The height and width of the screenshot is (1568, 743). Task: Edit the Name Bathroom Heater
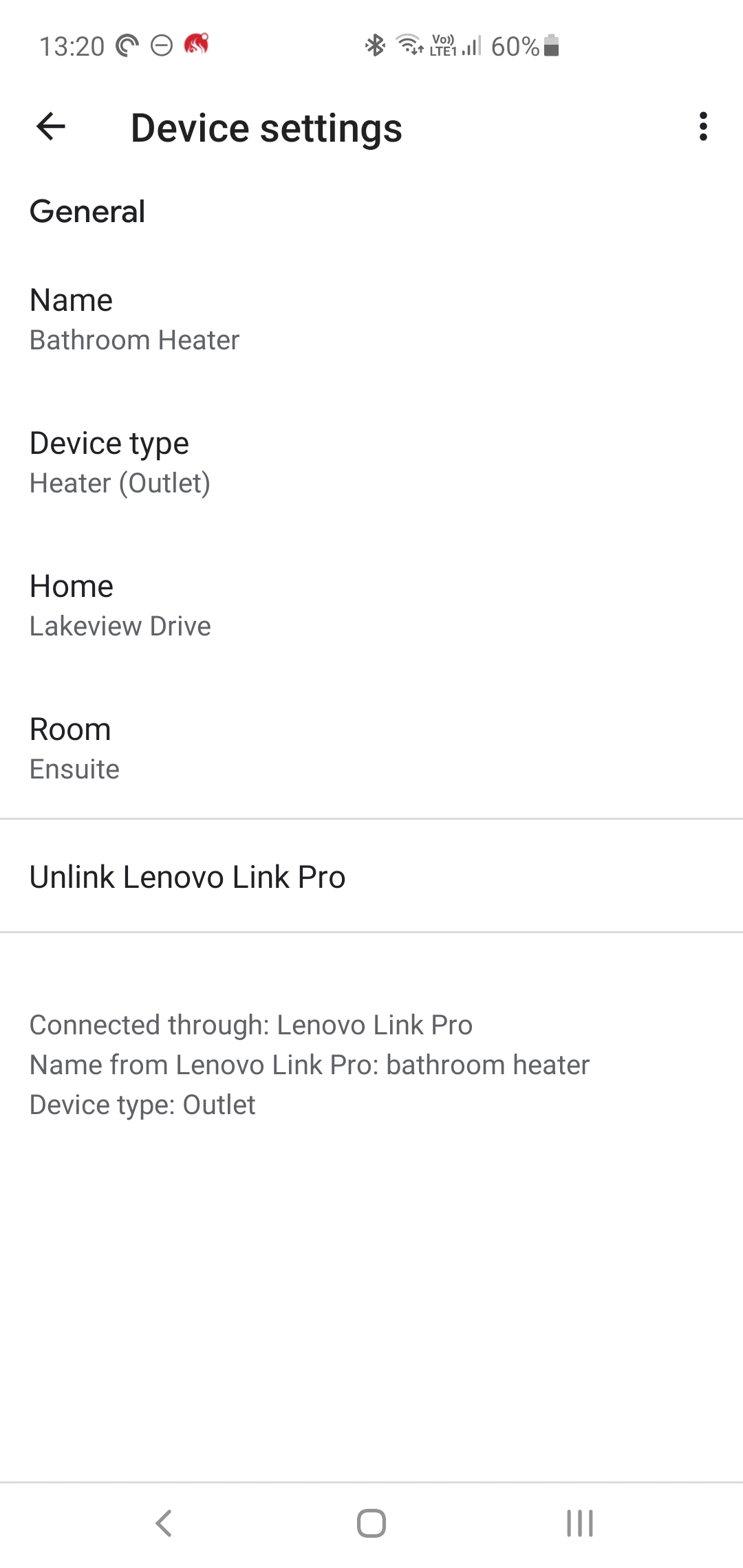(x=371, y=319)
